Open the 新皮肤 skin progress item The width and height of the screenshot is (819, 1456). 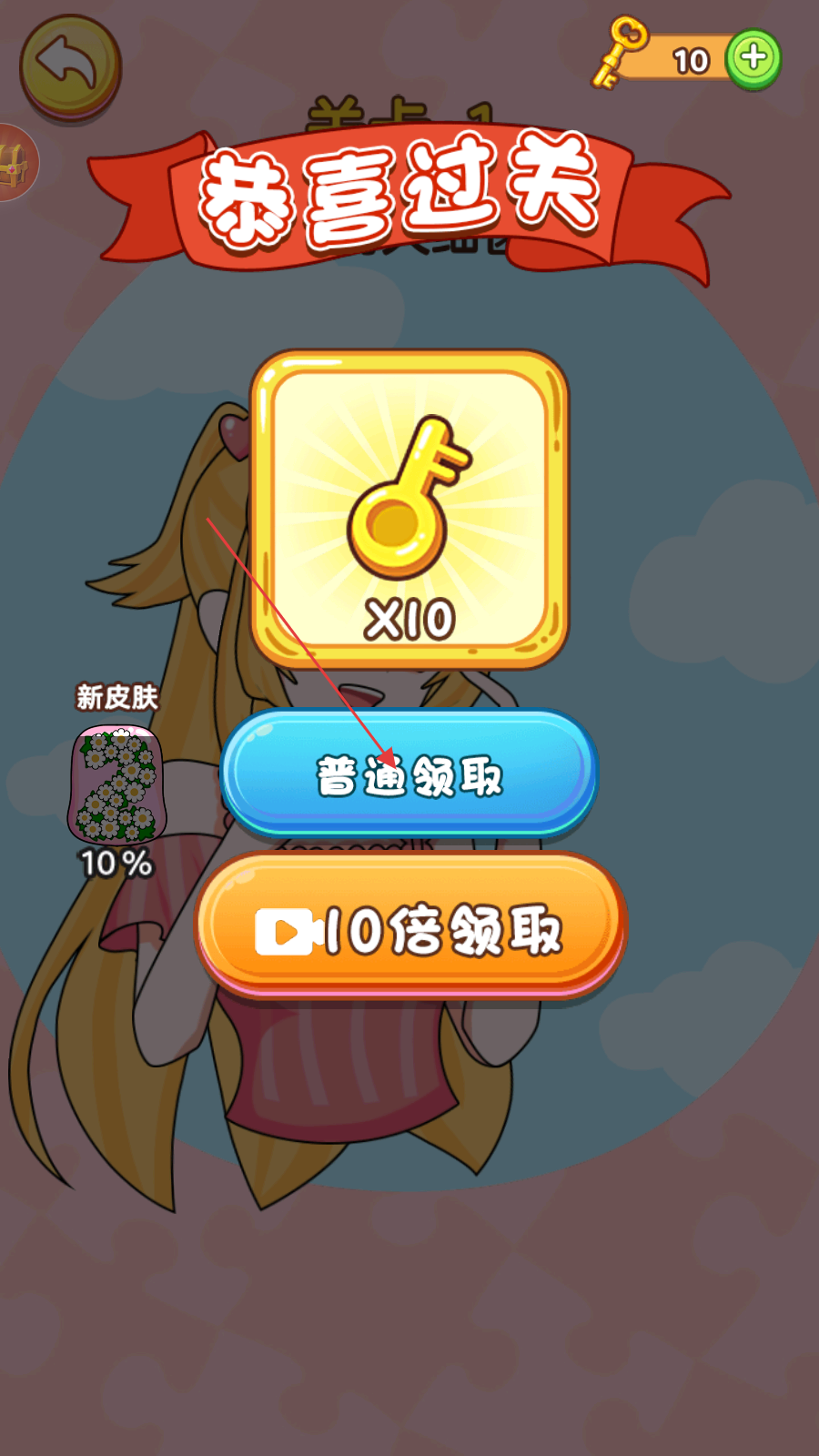point(117,783)
